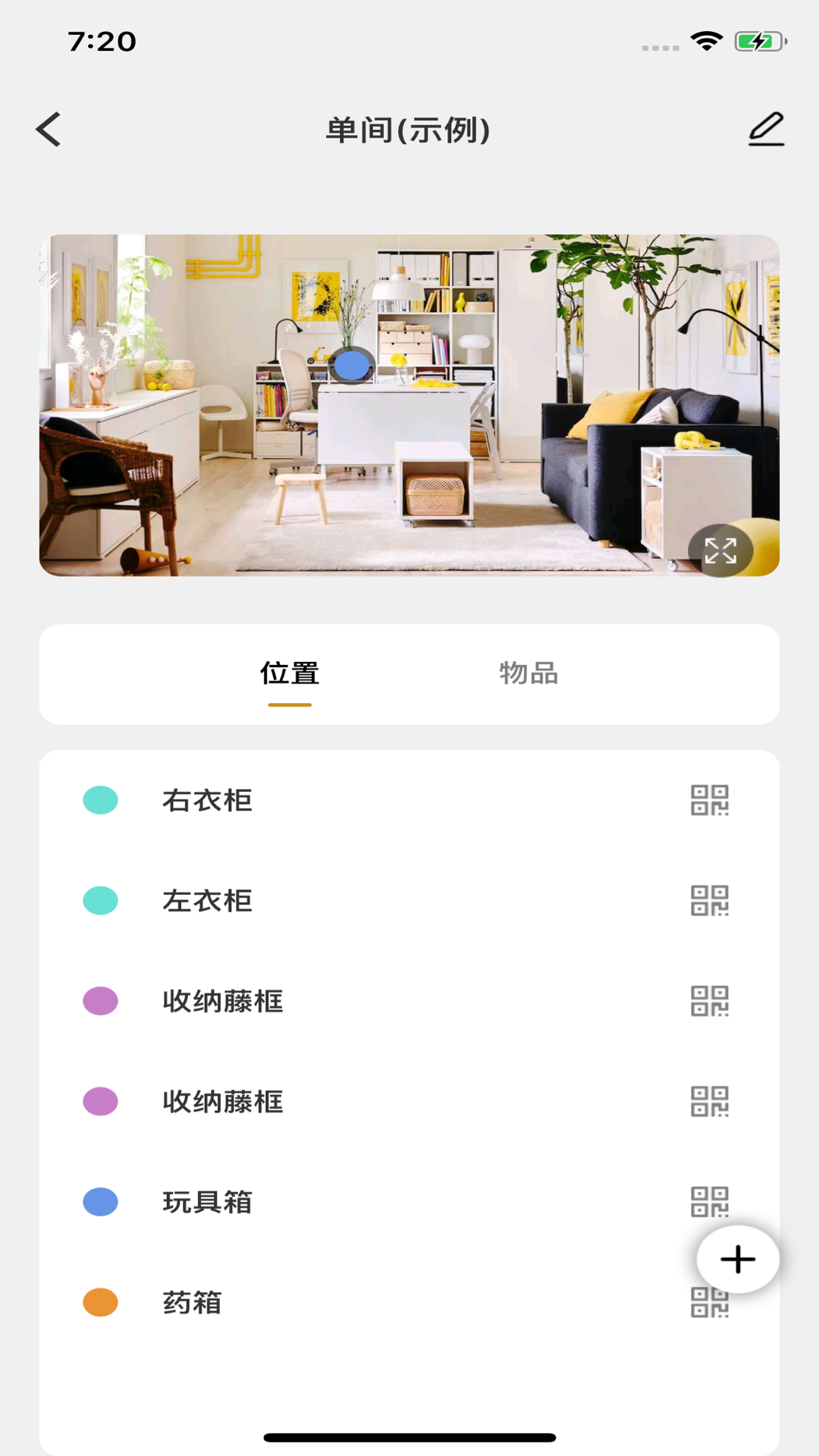This screenshot has height=1456, width=819.
Task: Tap the back arrow to leave 单间(示例)
Action: (49, 129)
